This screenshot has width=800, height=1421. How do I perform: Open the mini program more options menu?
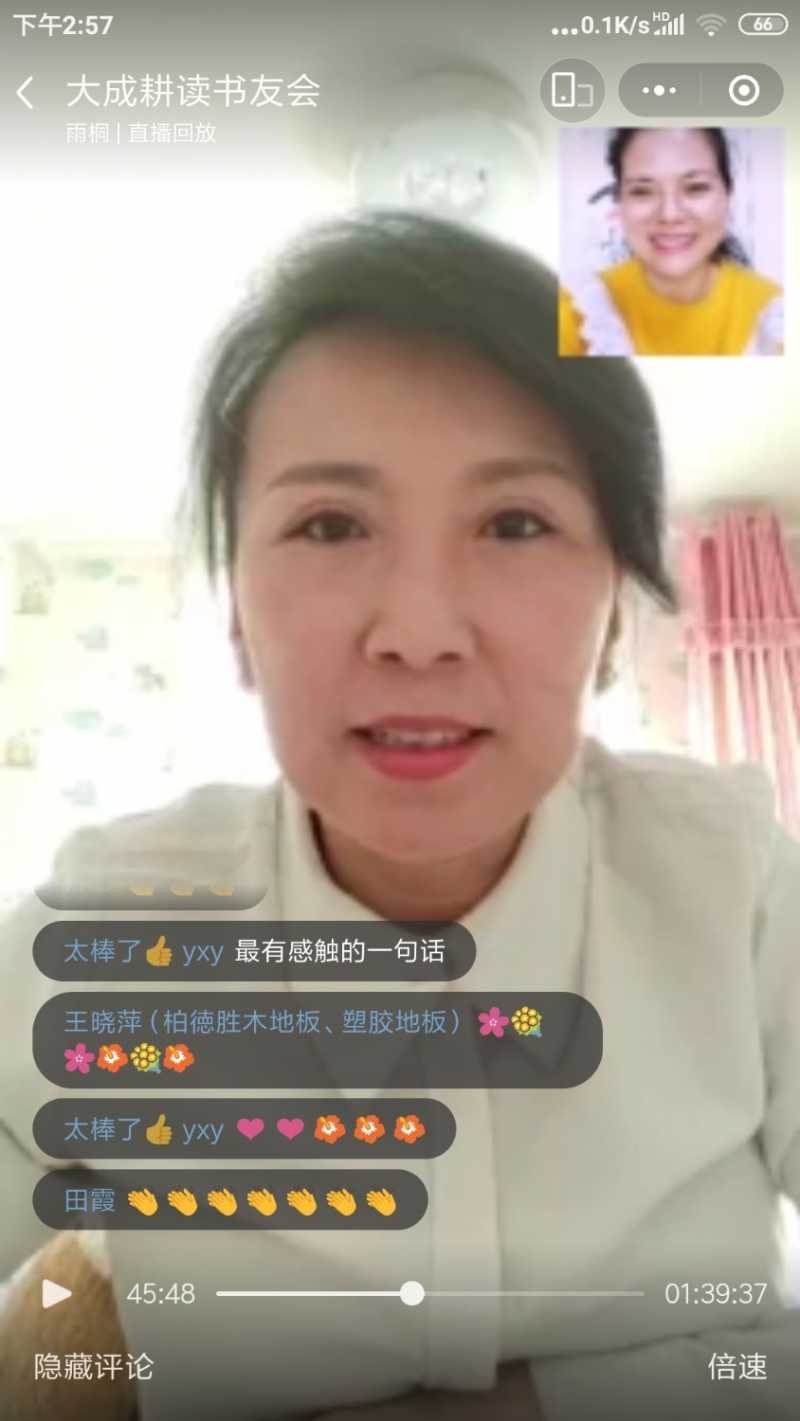pyautogui.click(x=659, y=90)
